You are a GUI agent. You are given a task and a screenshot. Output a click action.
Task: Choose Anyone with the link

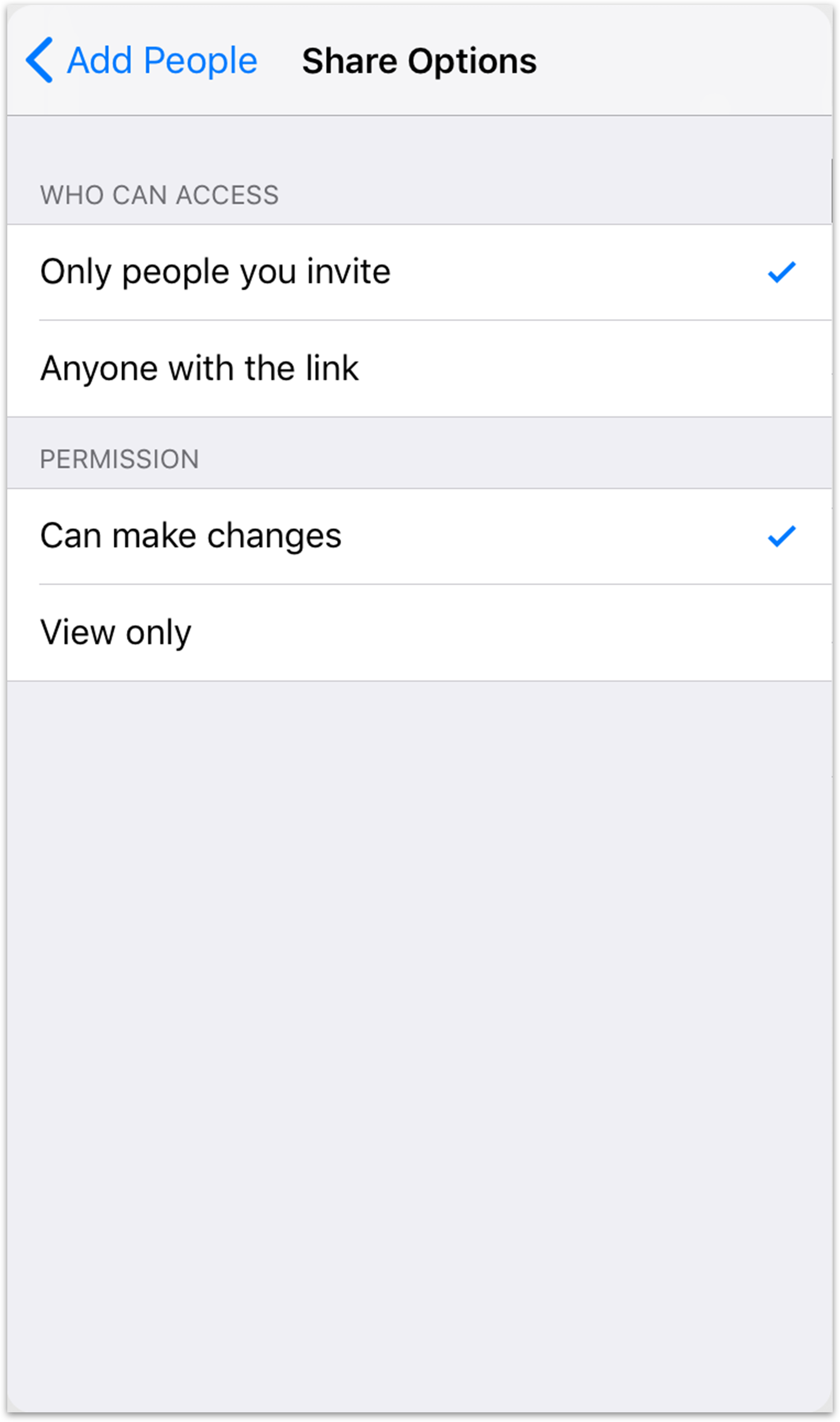click(x=419, y=369)
